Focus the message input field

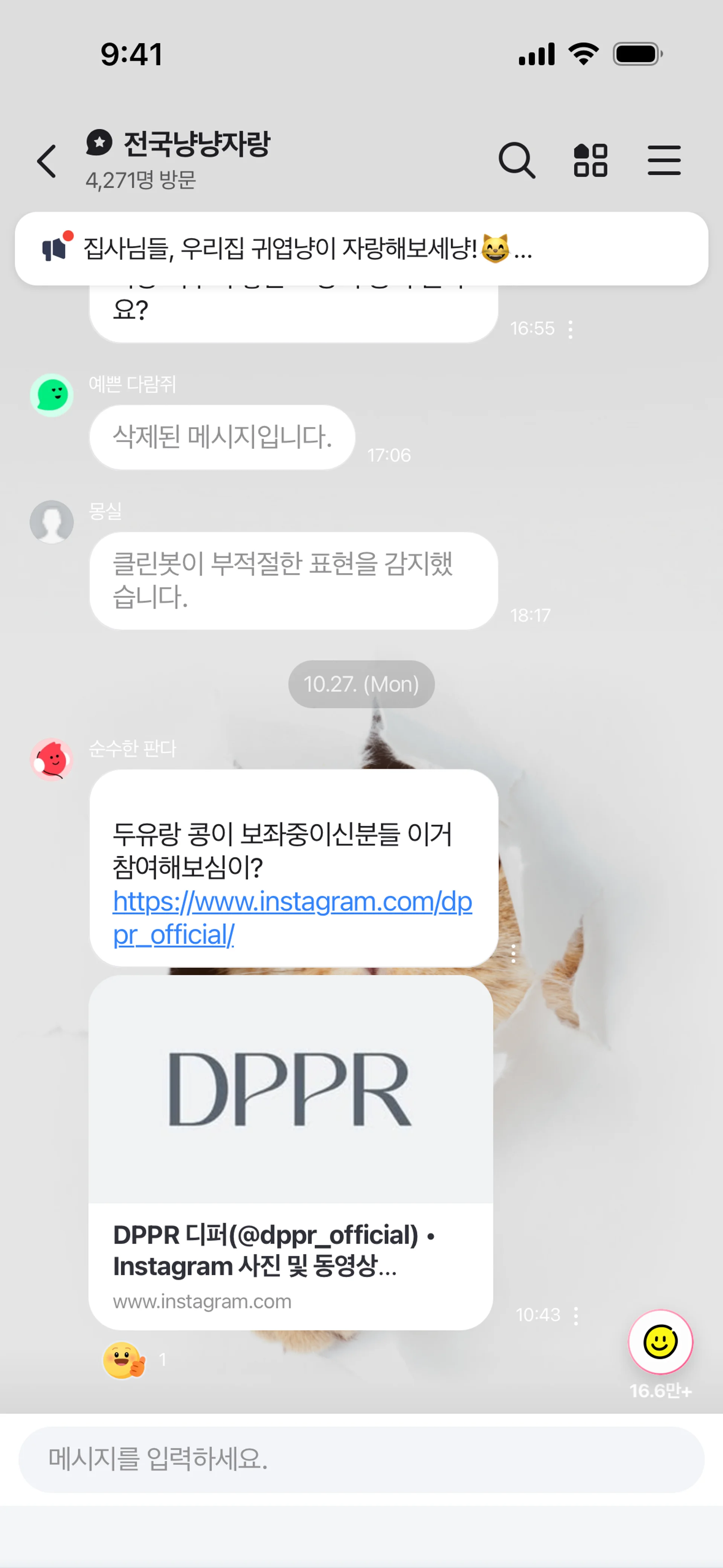pos(361,1459)
